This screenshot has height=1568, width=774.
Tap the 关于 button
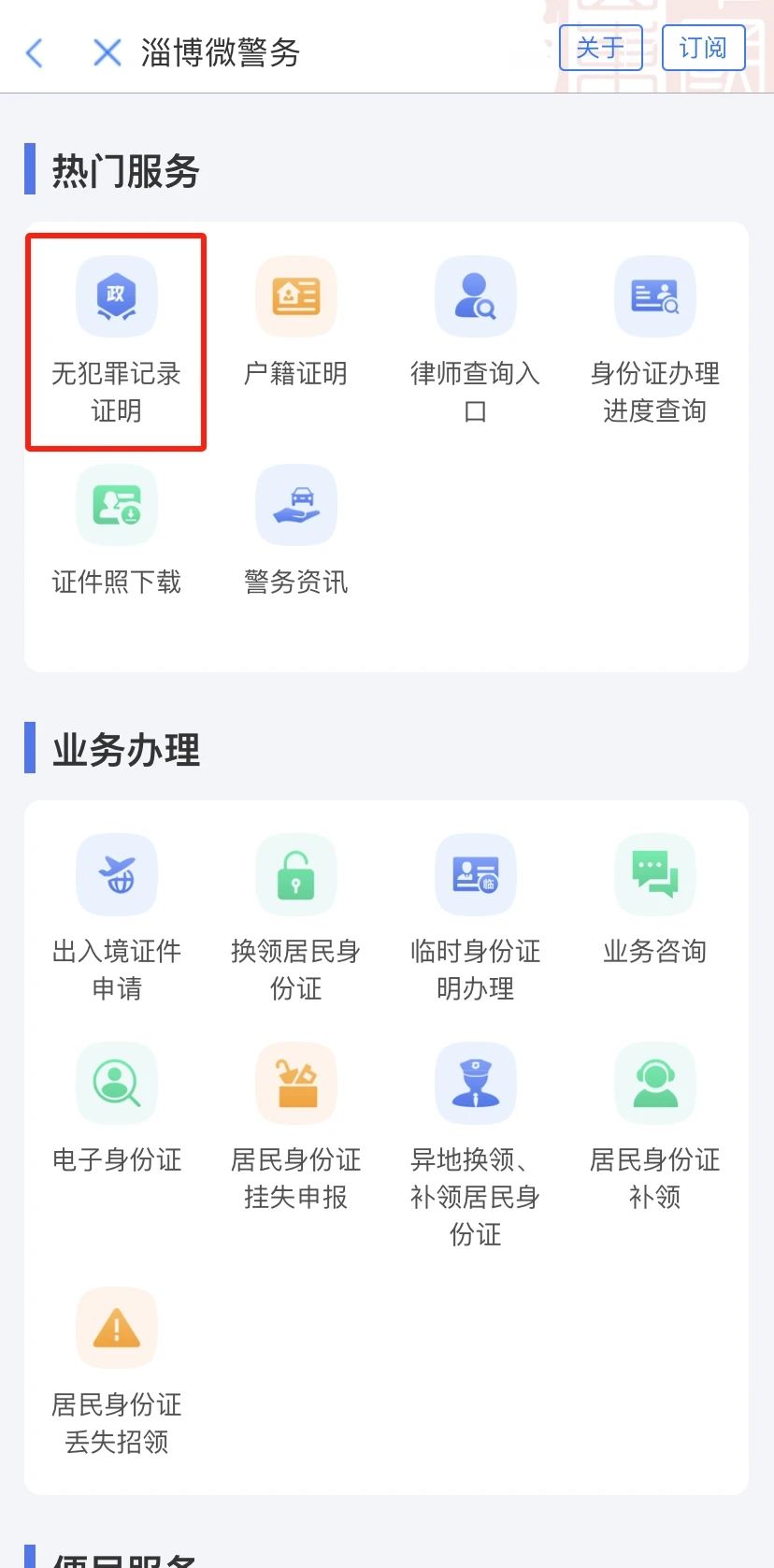600,48
